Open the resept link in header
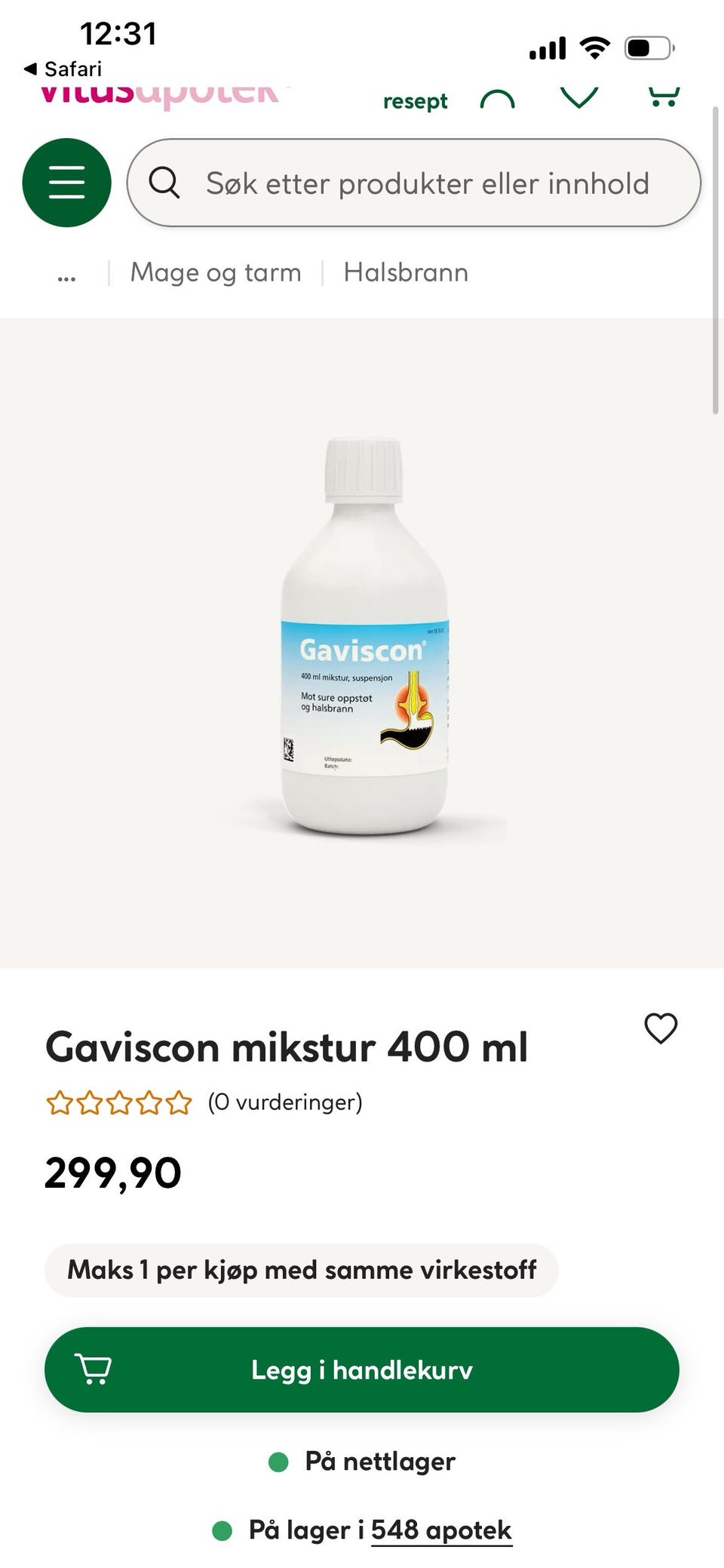This screenshot has width=724, height=1568. pos(415,101)
